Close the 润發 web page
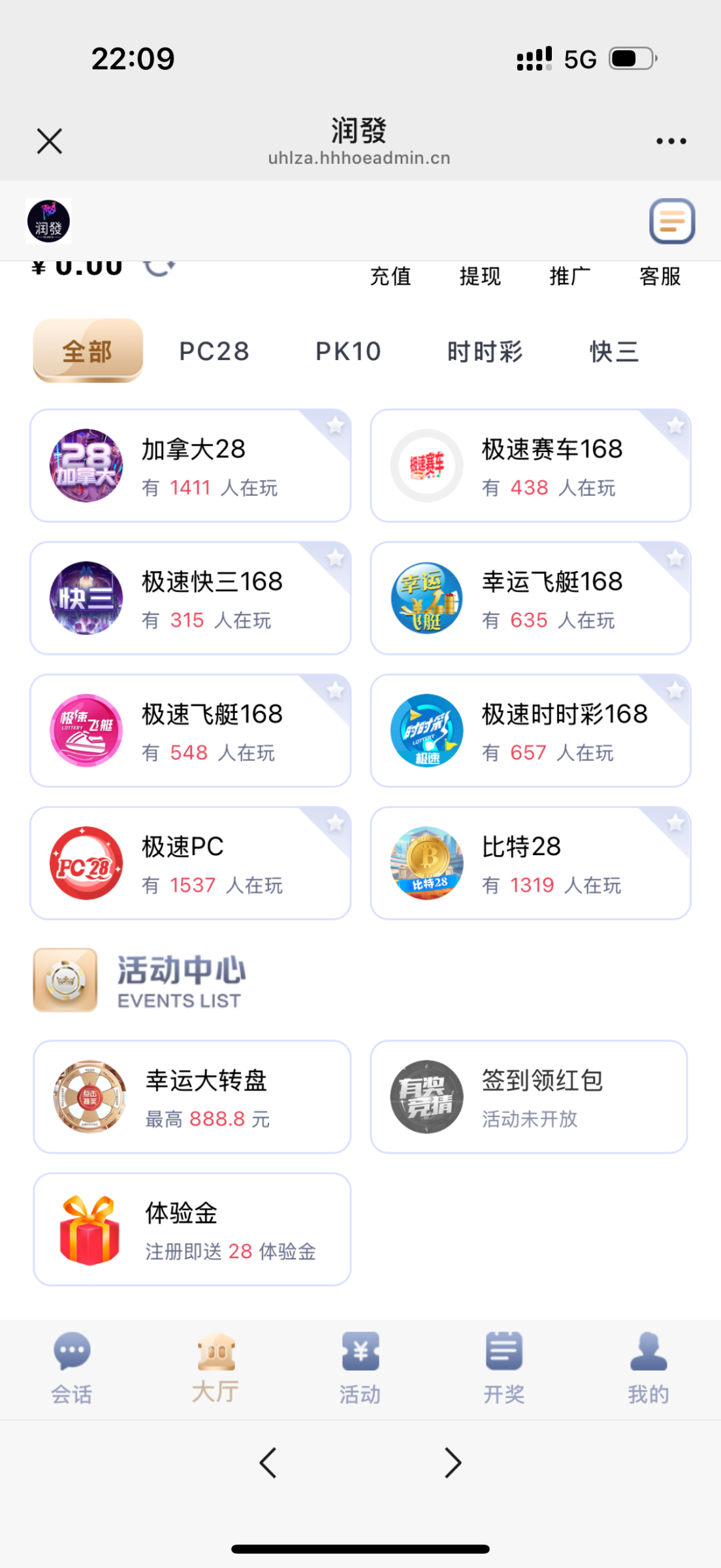The width and height of the screenshot is (721, 1568). click(x=50, y=141)
